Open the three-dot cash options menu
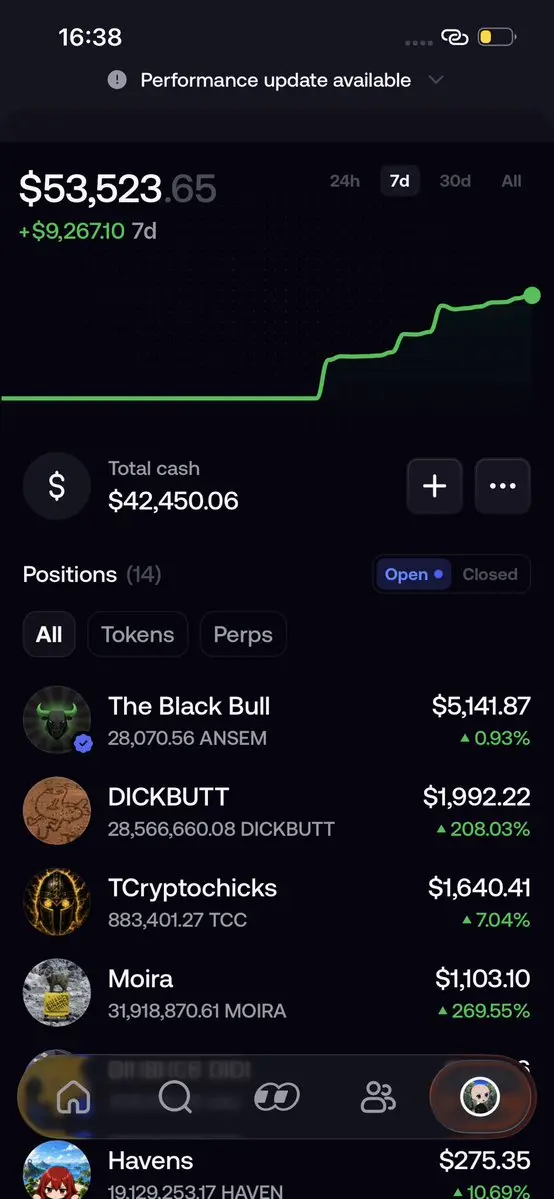Image resolution: width=554 pixels, height=1199 pixels. (x=503, y=486)
